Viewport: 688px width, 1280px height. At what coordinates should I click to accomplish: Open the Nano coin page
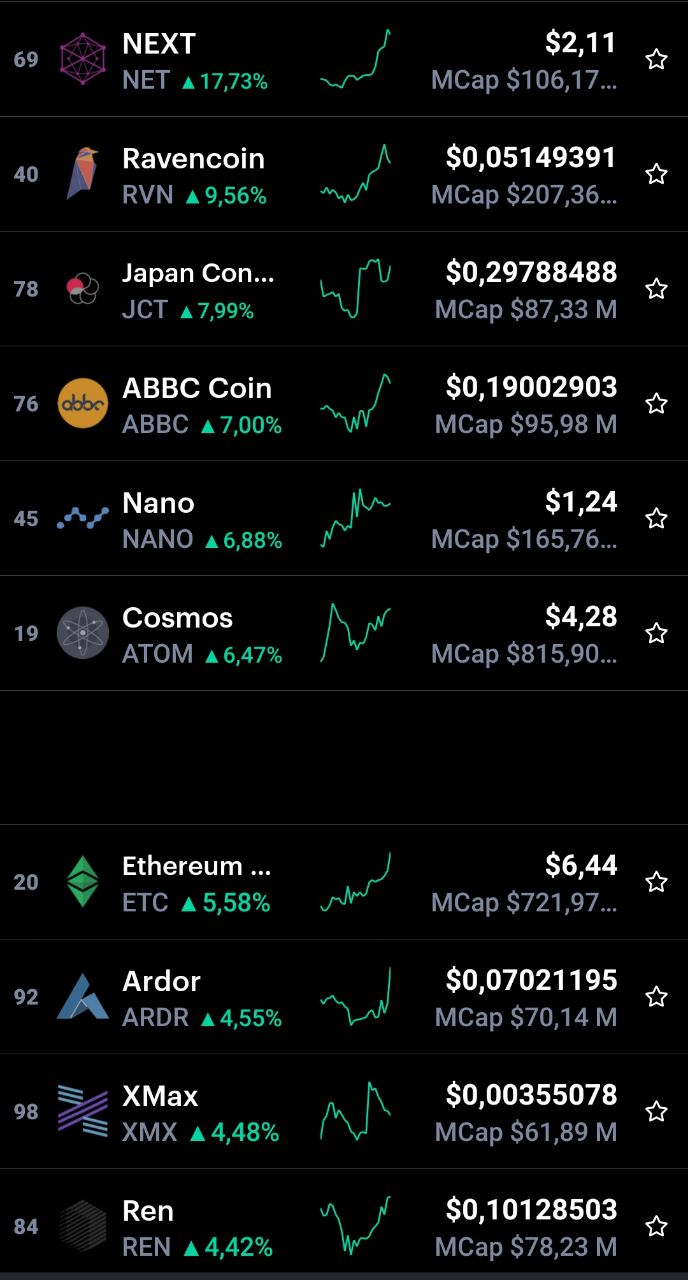(x=344, y=519)
